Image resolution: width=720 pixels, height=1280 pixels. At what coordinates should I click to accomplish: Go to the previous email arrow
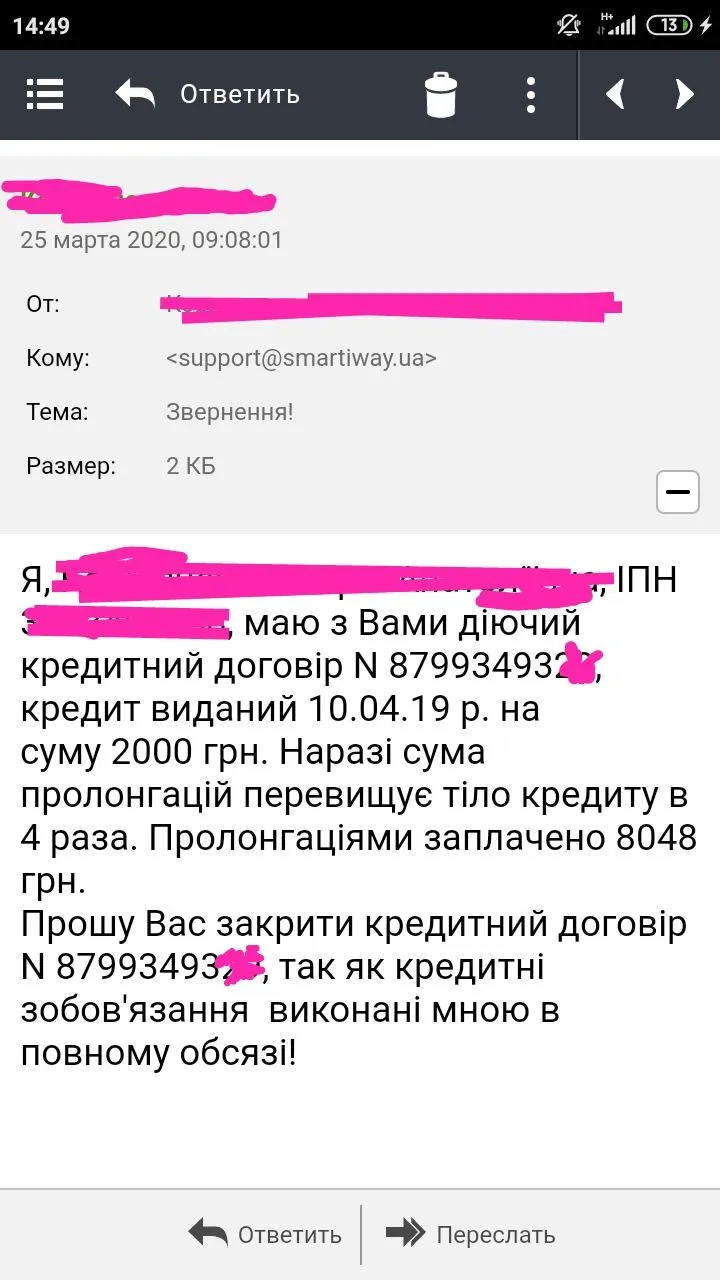[616, 95]
